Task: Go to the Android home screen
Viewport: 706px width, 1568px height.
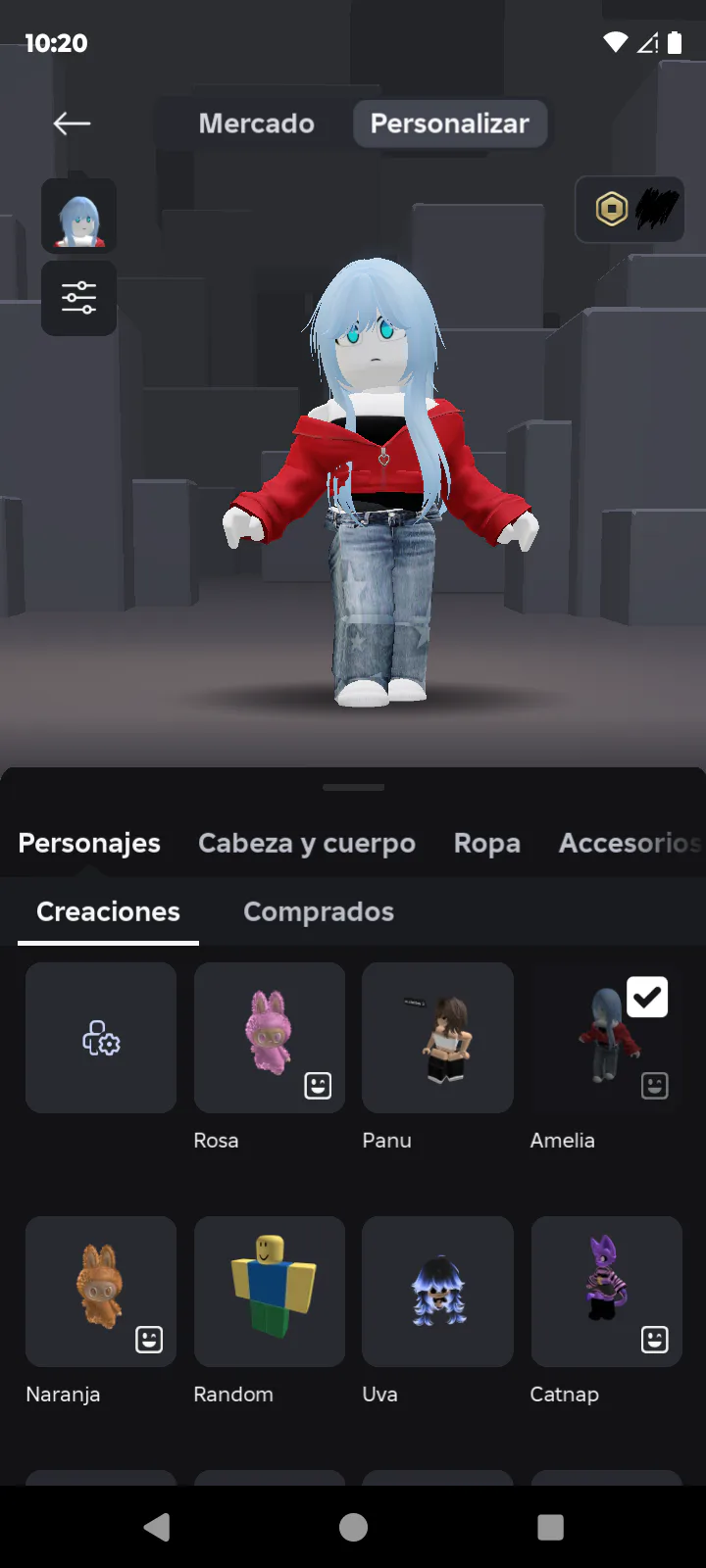Action: pyautogui.click(x=353, y=1527)
